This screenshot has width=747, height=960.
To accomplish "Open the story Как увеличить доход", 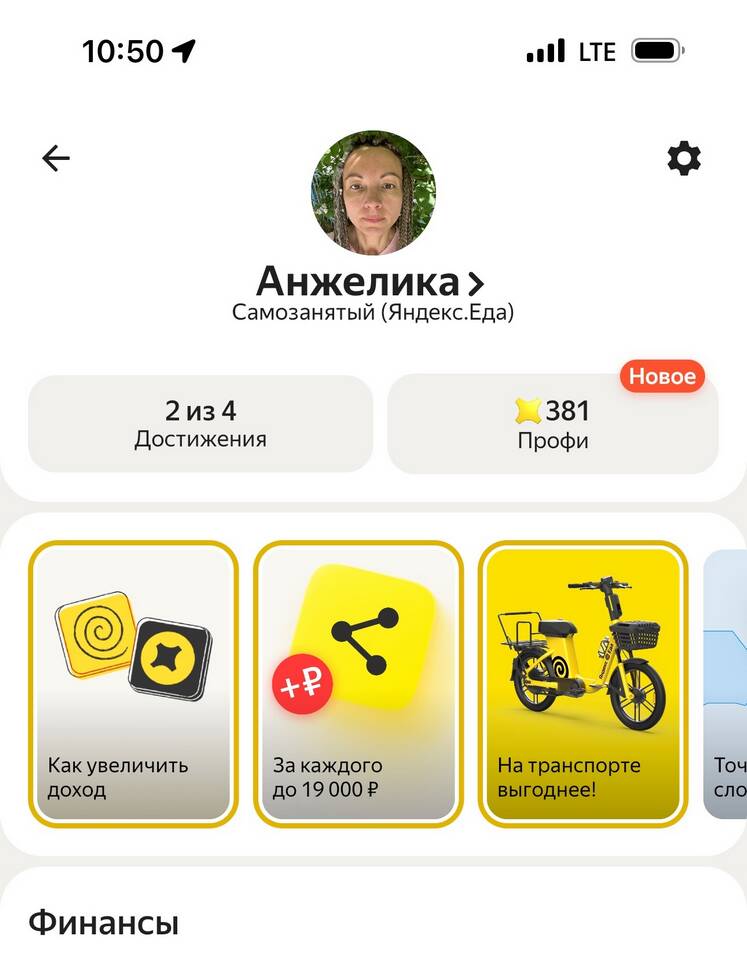I will tap(133, 684).
